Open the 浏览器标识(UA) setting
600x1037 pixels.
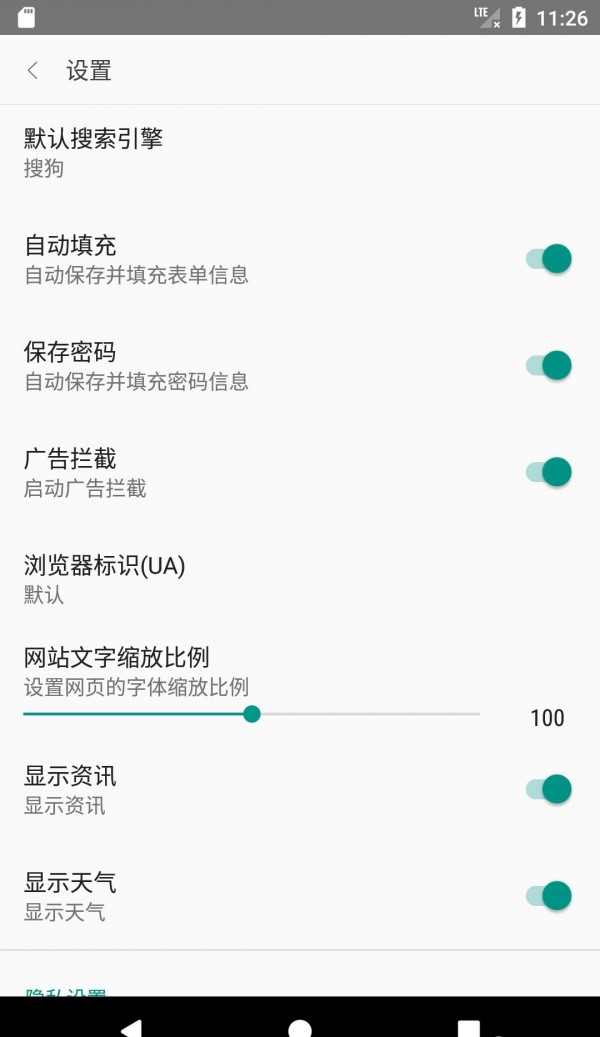(x=300, y=579)
